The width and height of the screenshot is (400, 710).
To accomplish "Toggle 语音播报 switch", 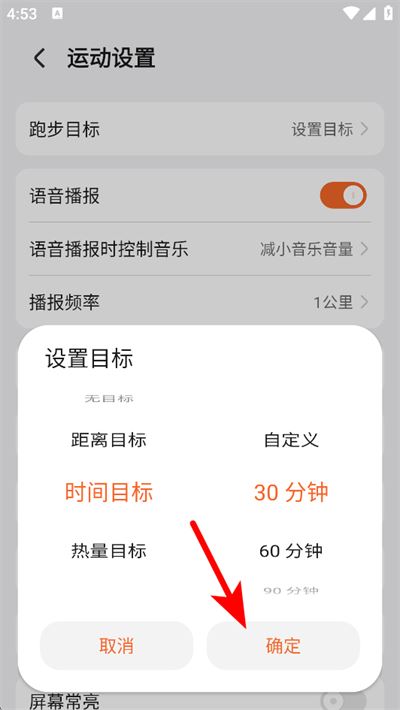I will [x=343, y=196].
